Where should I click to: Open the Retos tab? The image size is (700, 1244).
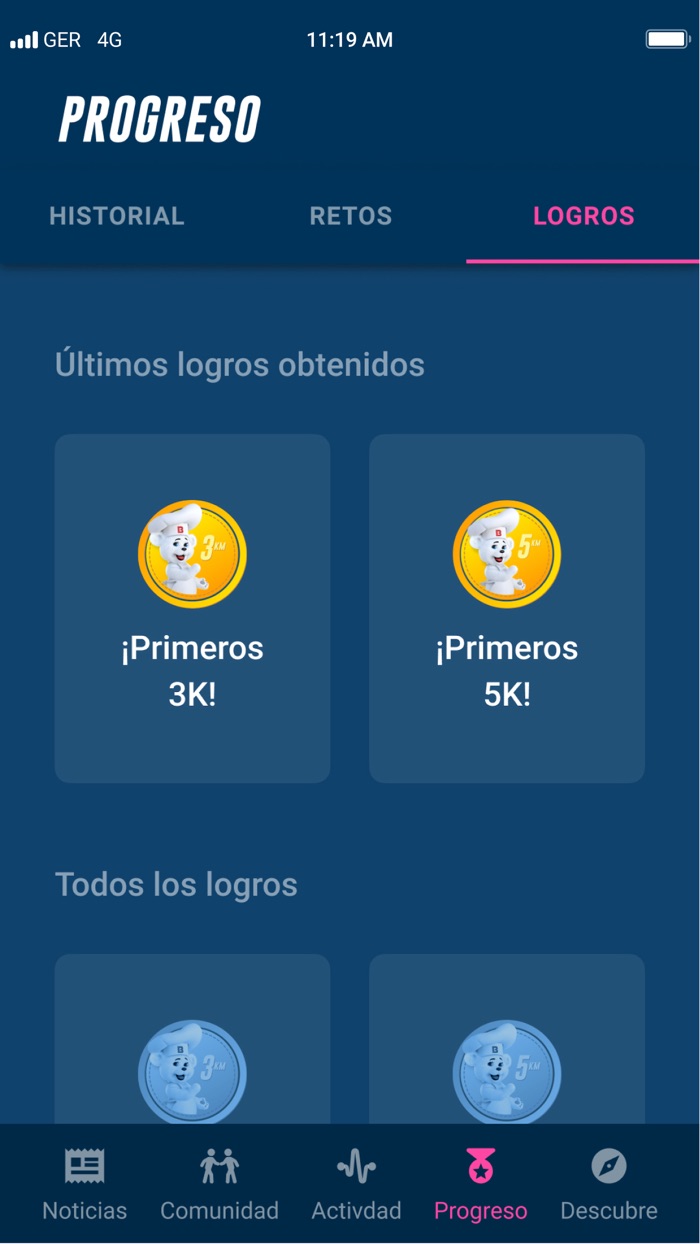(350, 216)
